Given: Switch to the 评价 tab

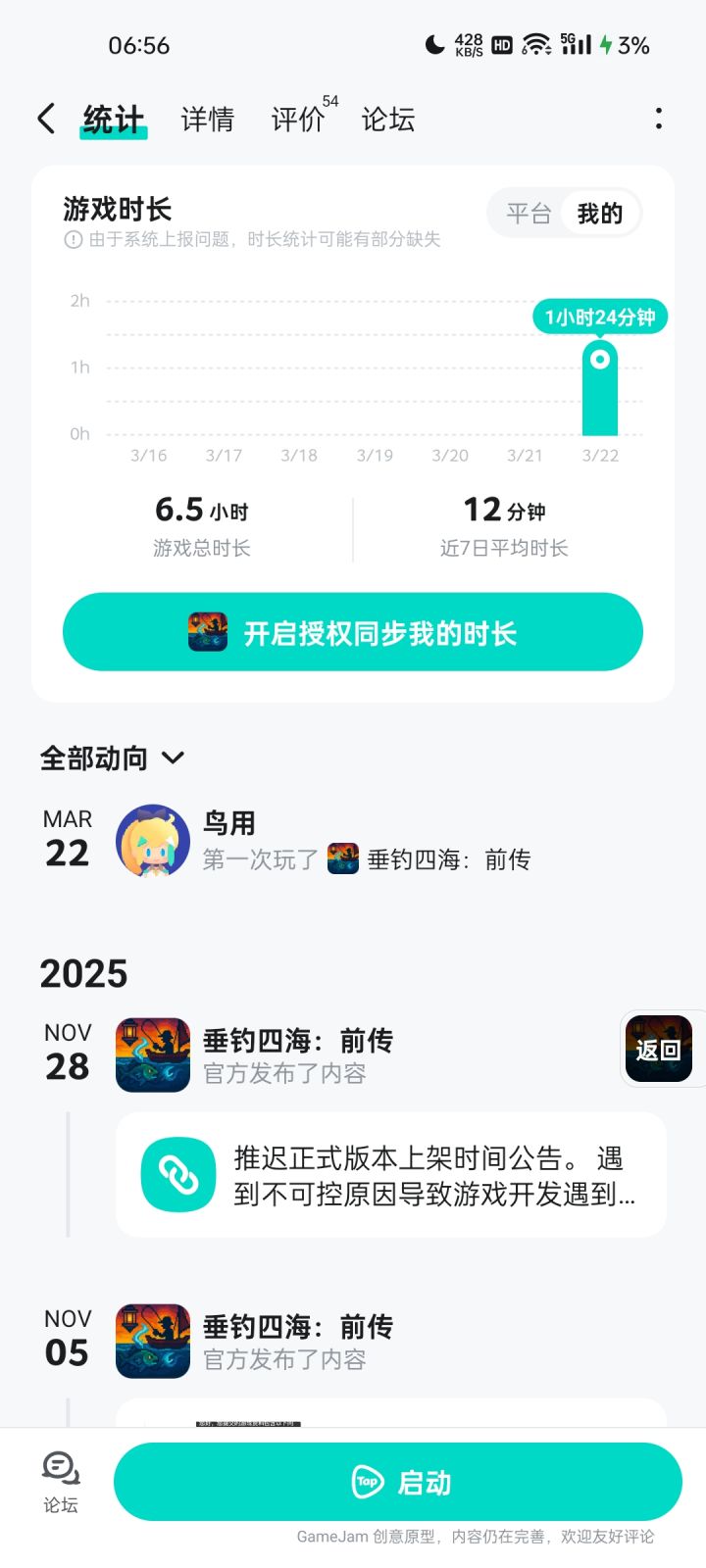Looking at the screenshot, I should pos(297,120).
